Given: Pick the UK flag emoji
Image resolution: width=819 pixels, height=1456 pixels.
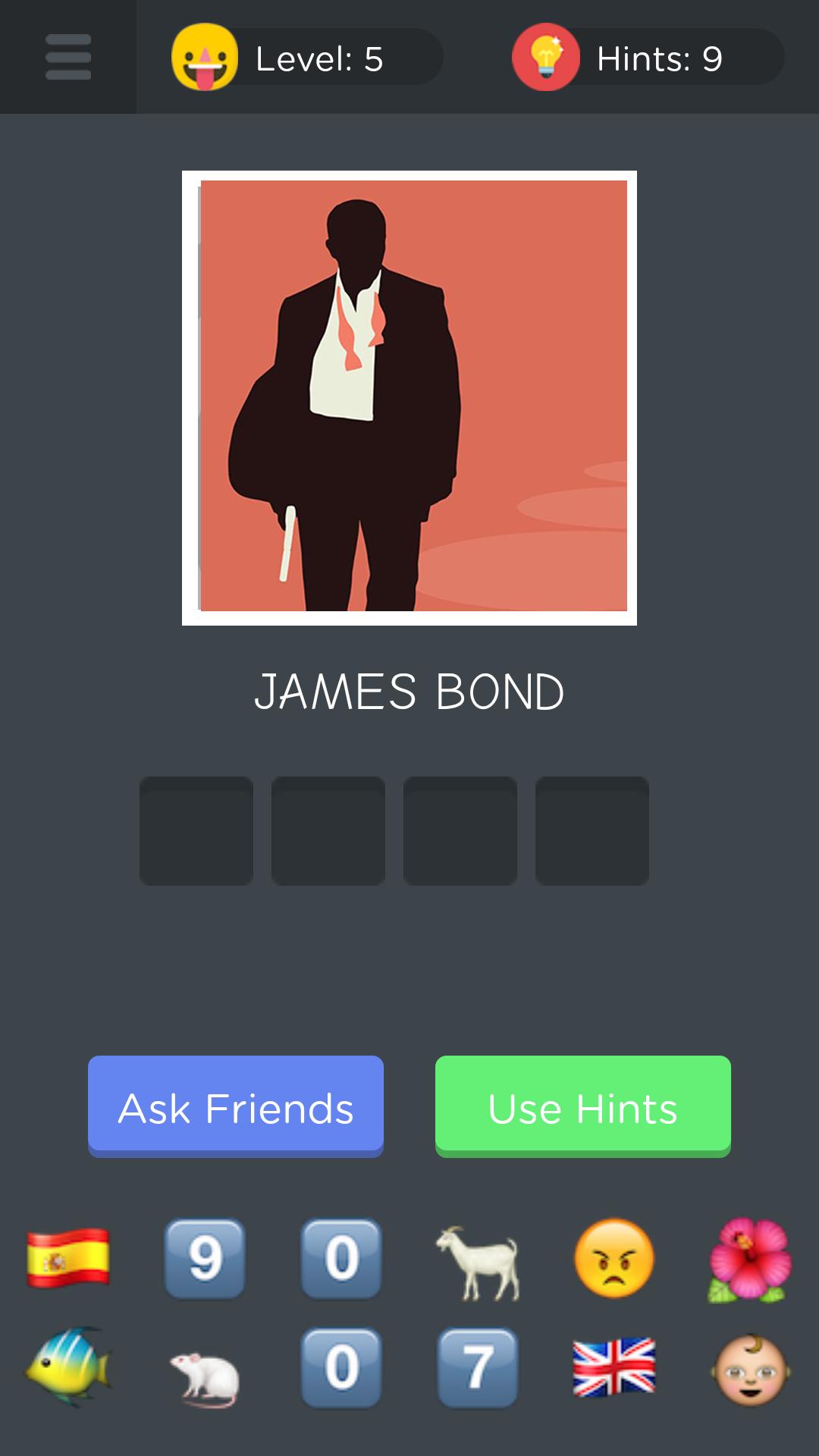Looking at the screenshot, I should [x=614, y=1367].
